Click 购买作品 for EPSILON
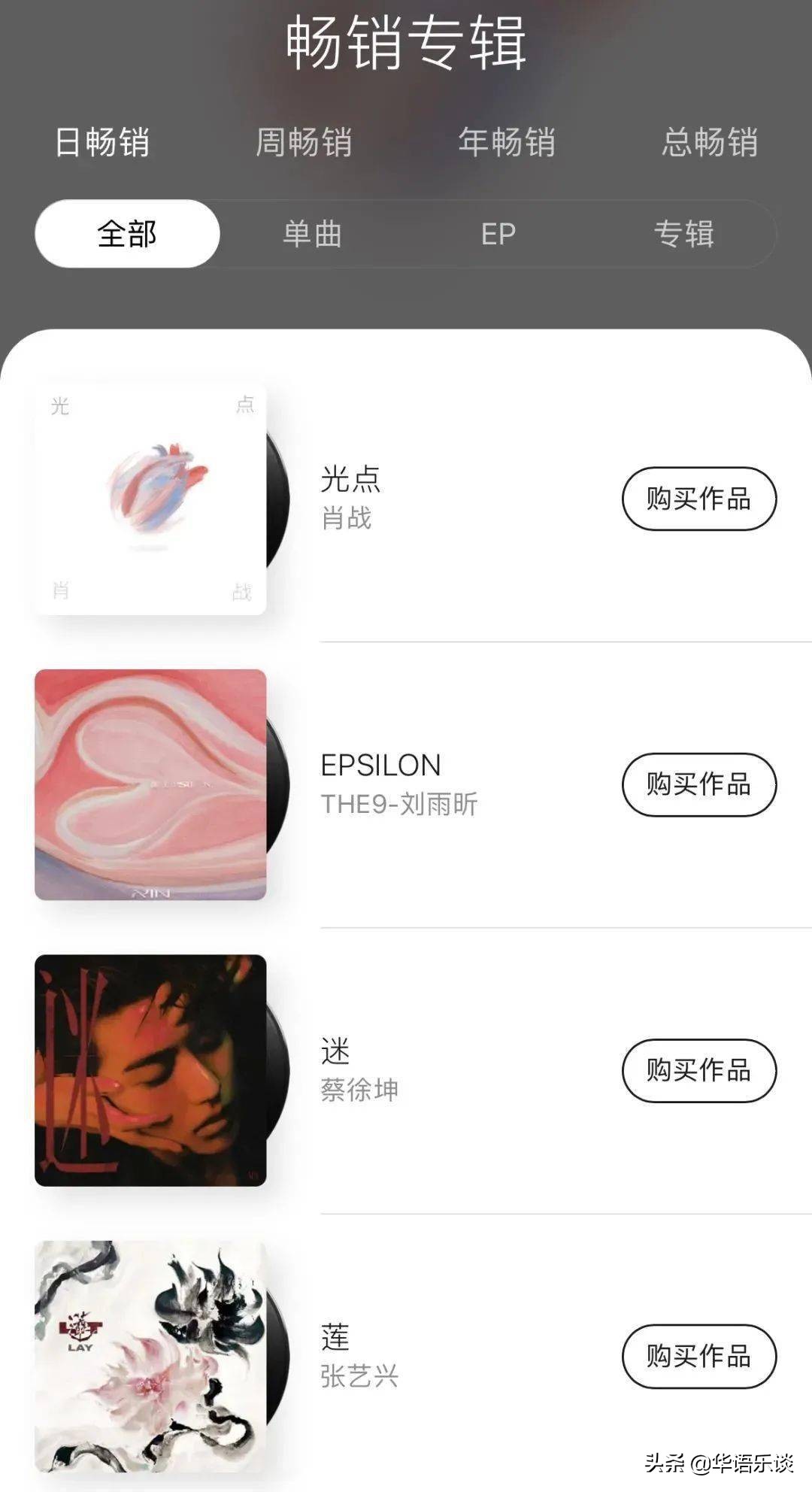812x1492 pixels. [699, 785]
